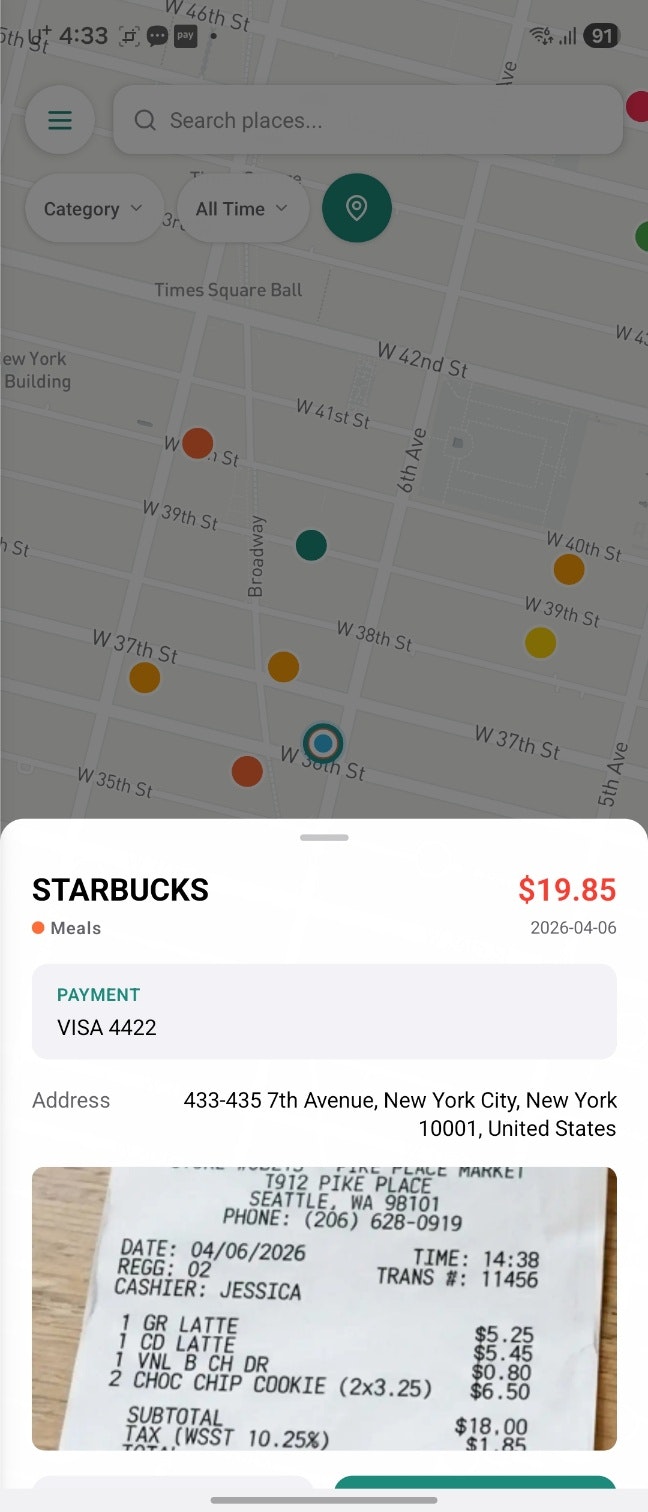Open the hamburger drawer menu

click(60, 121)
